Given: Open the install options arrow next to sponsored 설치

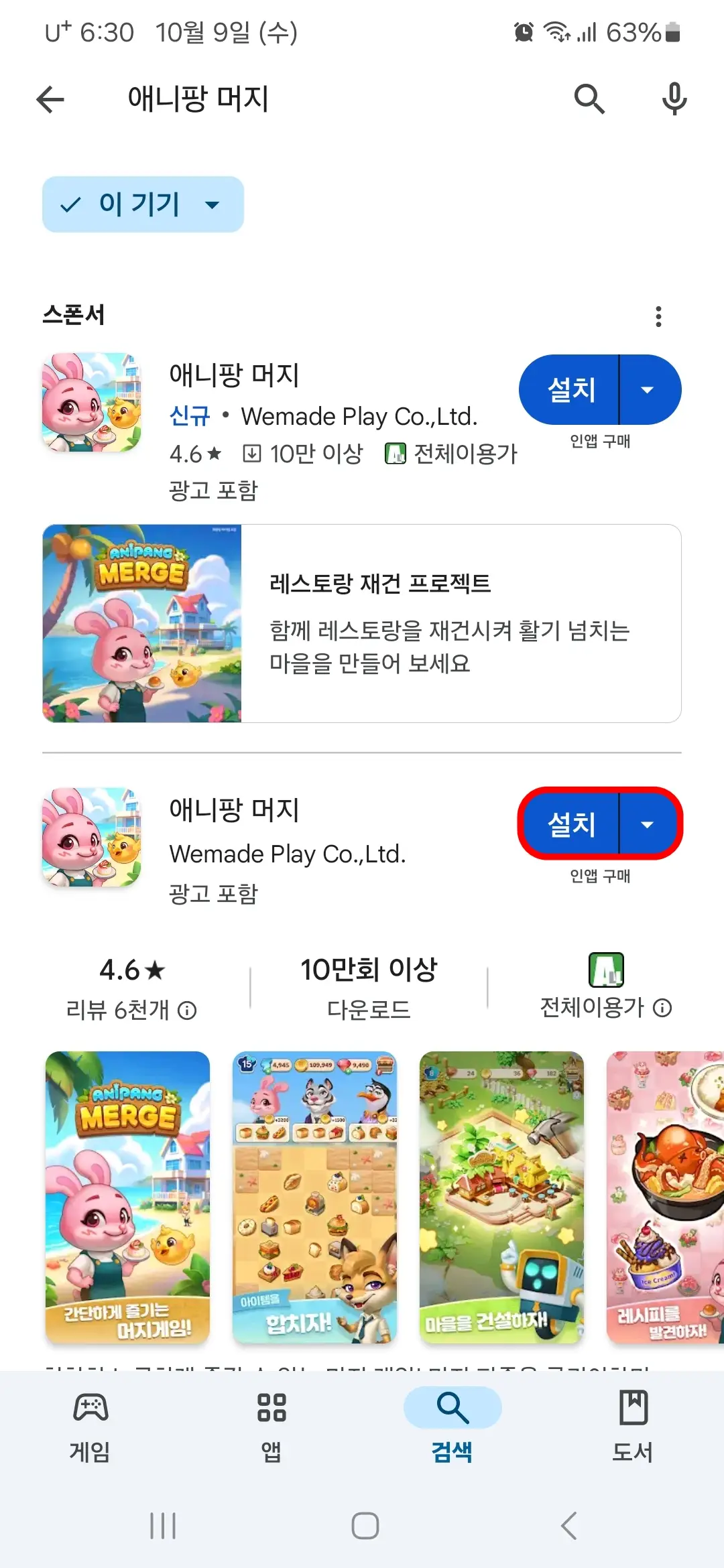Looking at the screenshot, I should [x=648, y=389].
